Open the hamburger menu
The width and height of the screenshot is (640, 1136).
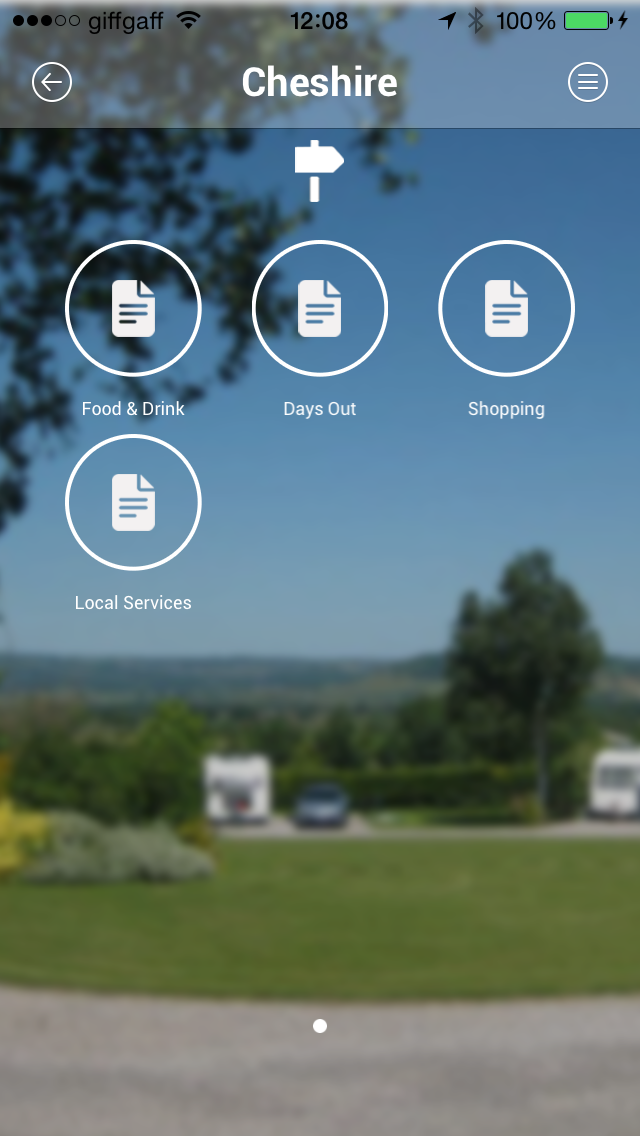point(588,82)
